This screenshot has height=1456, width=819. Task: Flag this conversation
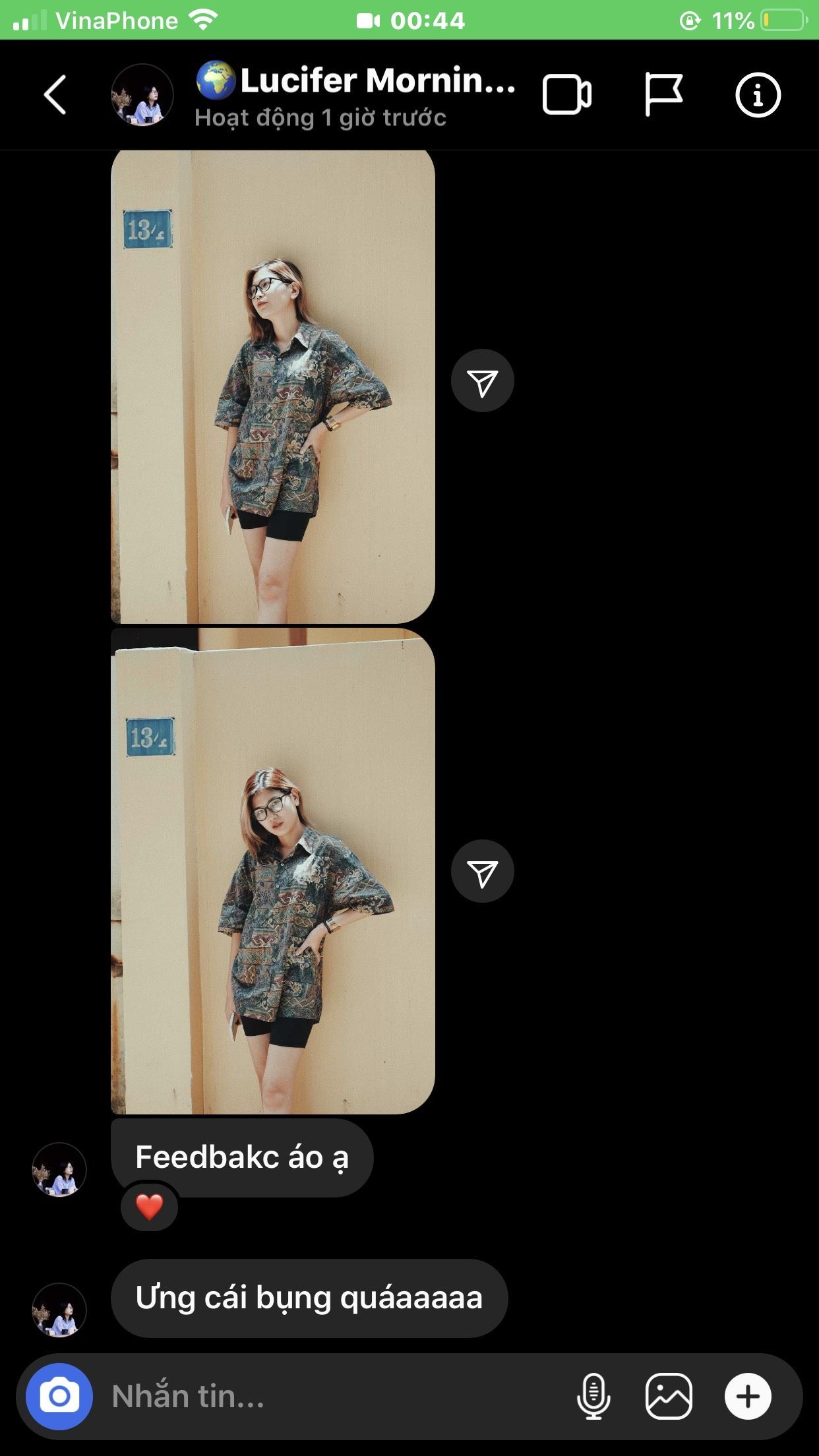point(663,95)
